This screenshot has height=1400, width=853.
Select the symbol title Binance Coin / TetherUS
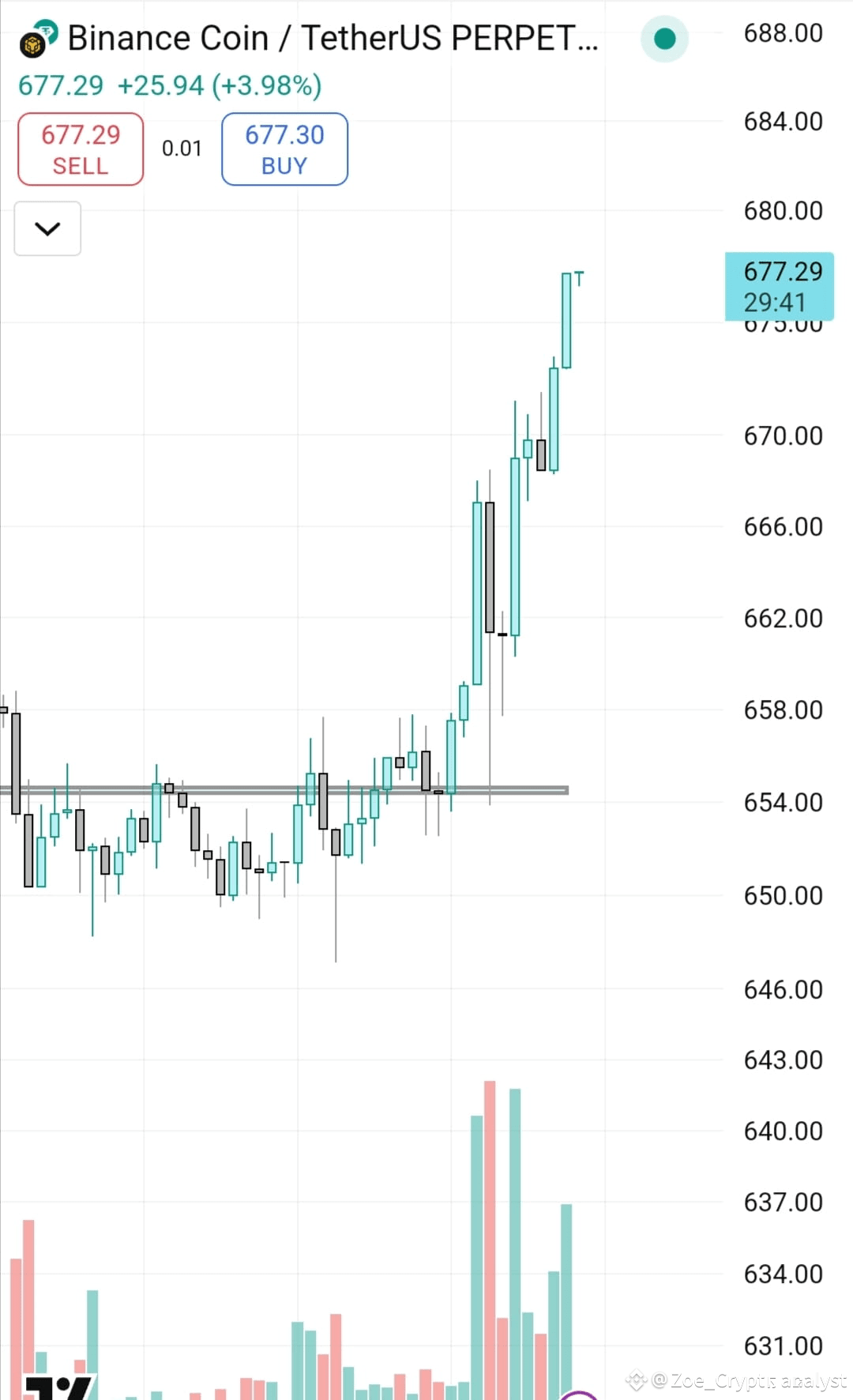point(253,38)
